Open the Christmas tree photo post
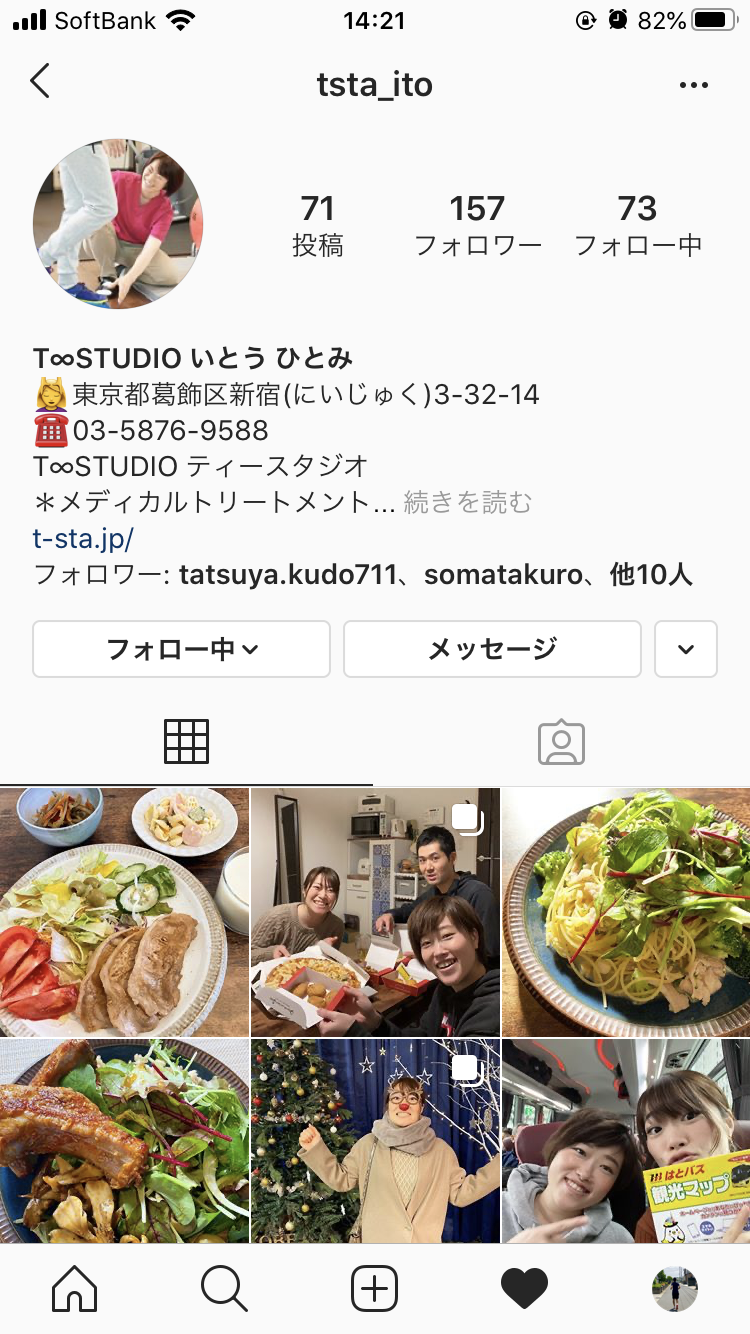 (x=375, y=1141)
